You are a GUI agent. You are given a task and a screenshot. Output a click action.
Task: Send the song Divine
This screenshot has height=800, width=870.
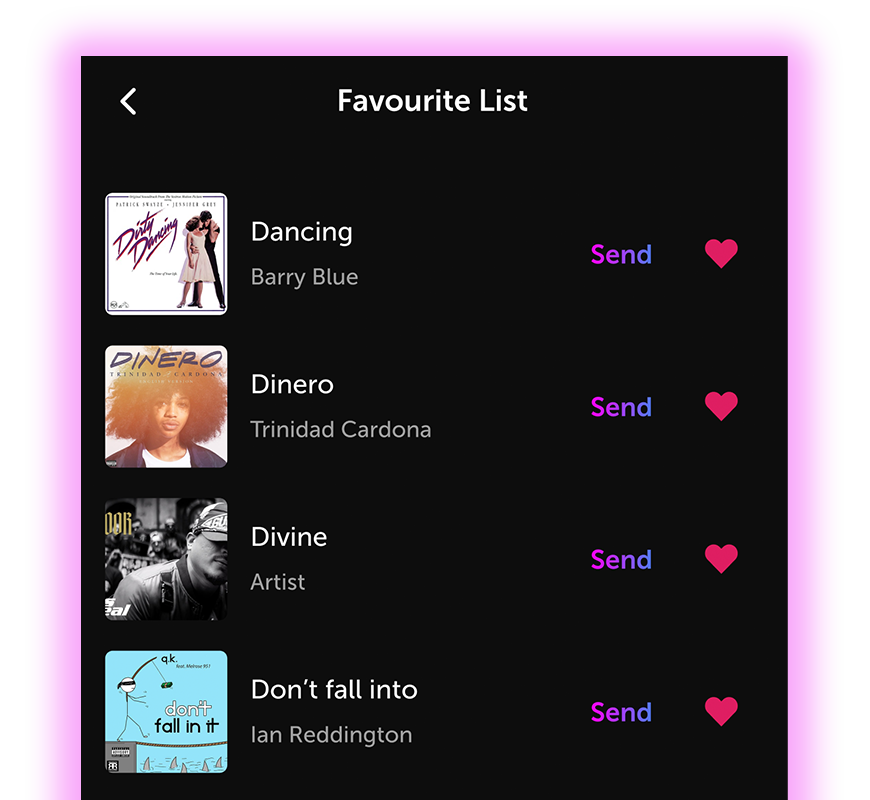[620, 560]
